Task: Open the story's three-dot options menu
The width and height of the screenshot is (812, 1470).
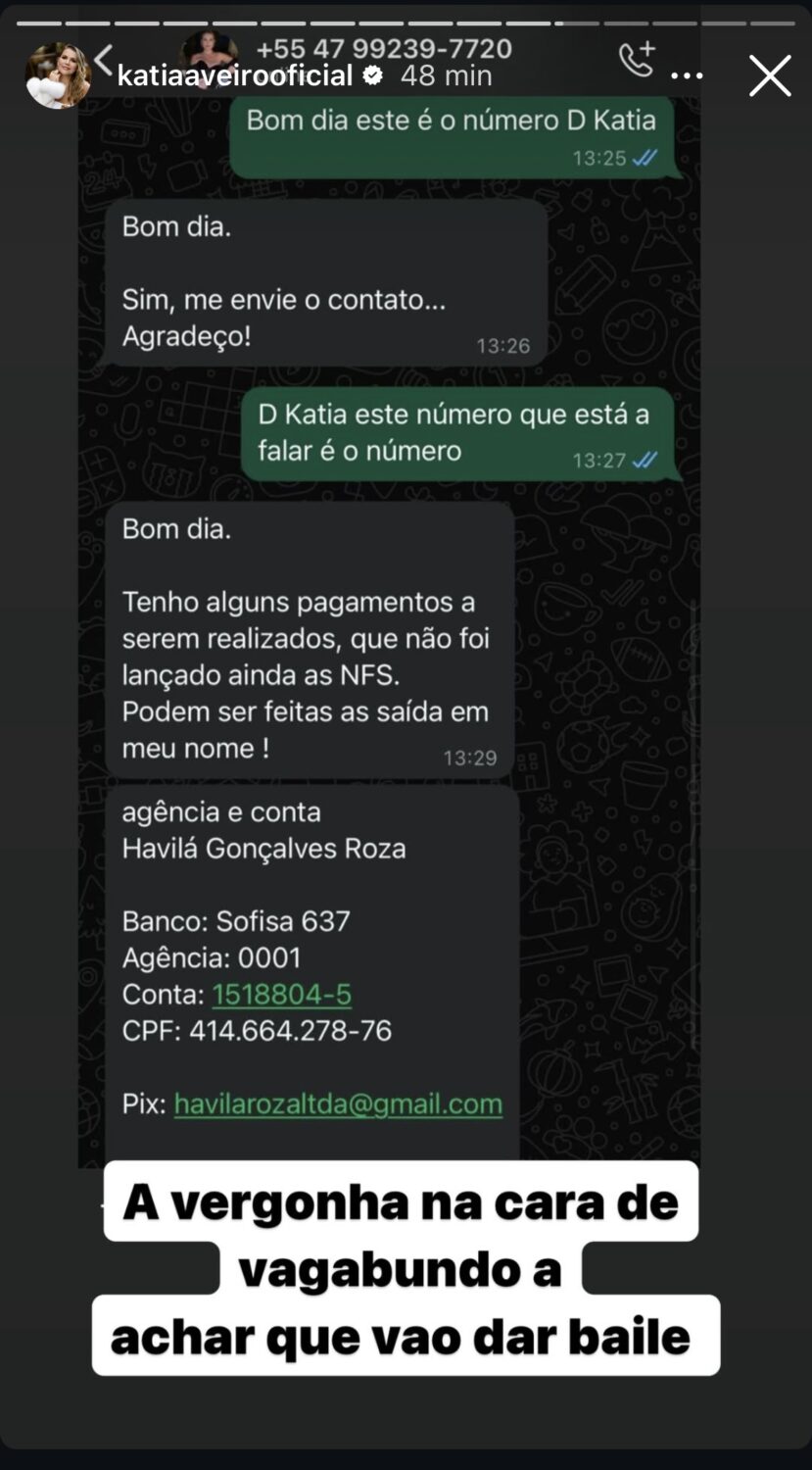Action: [687, 76]
